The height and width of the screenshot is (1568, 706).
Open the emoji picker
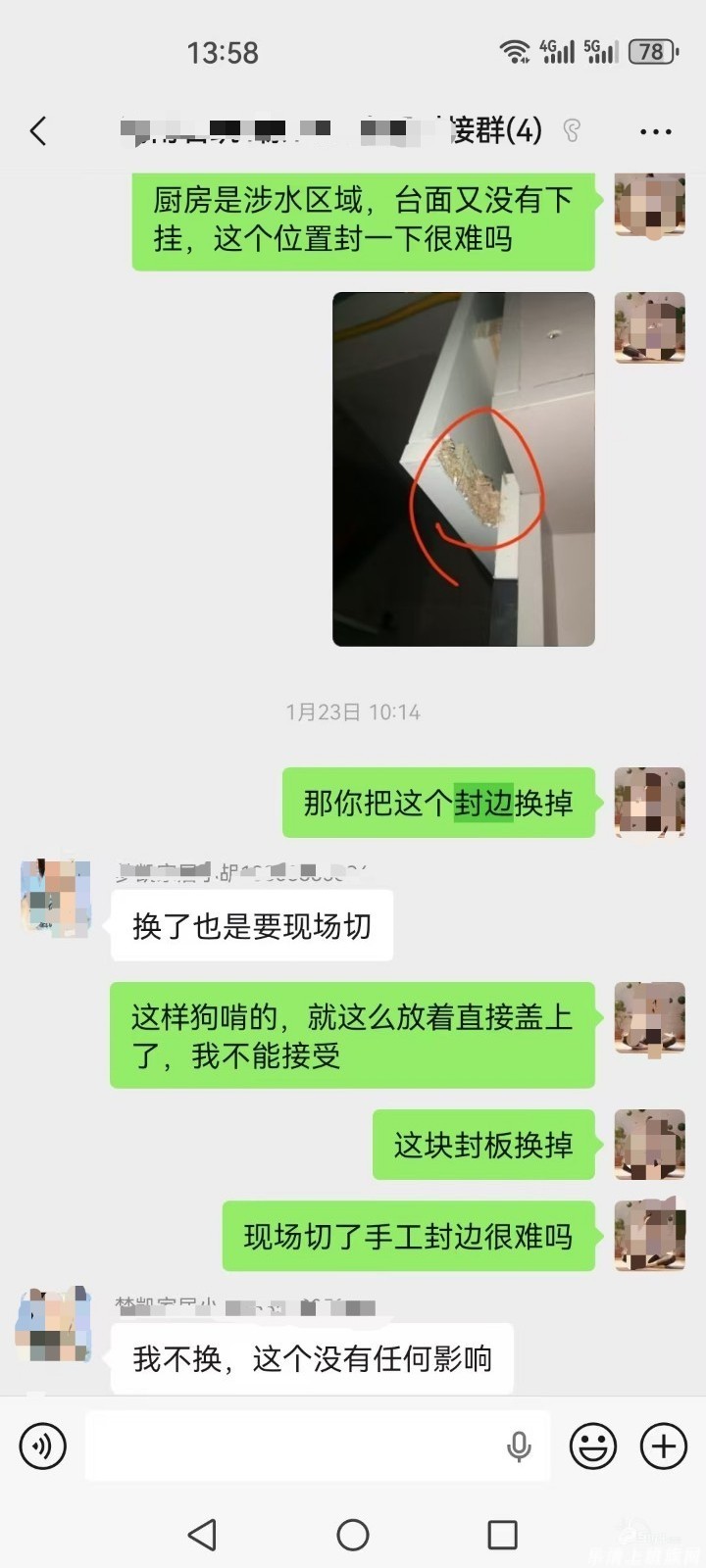pyautogui.click(x=593, y=1445)
